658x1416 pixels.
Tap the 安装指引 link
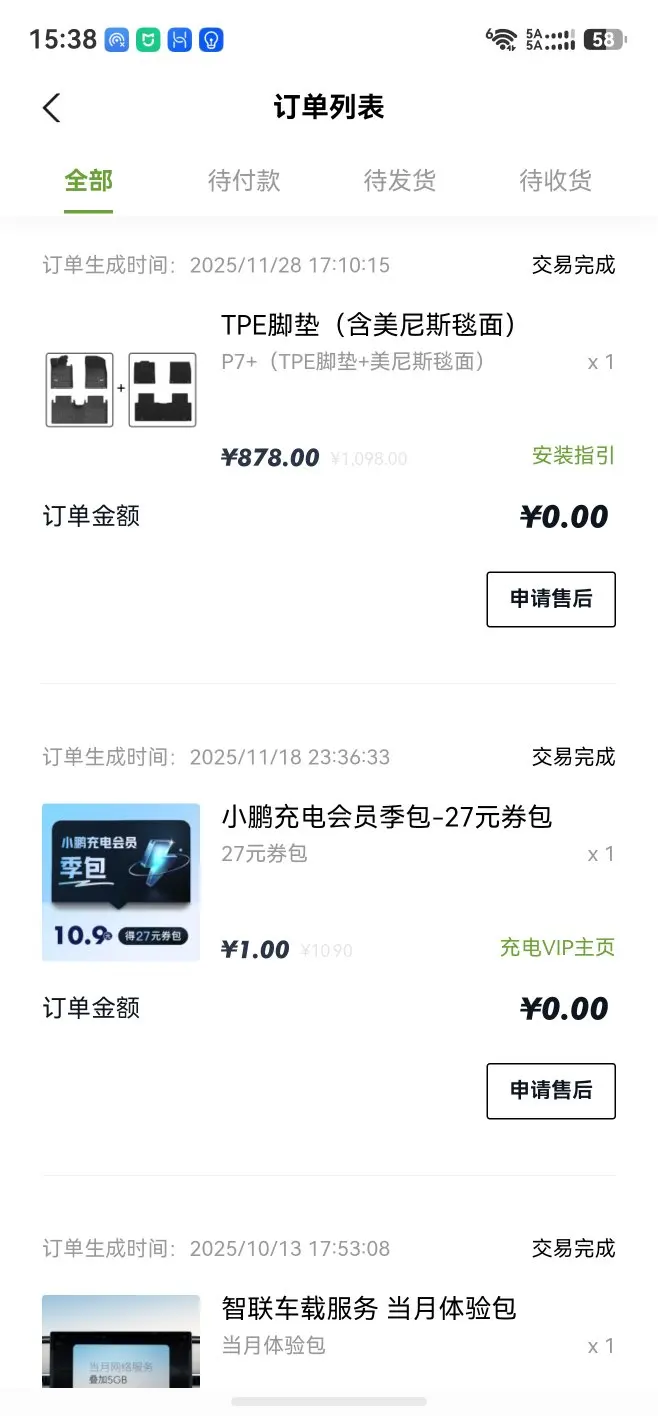click(x=573, y=456)
